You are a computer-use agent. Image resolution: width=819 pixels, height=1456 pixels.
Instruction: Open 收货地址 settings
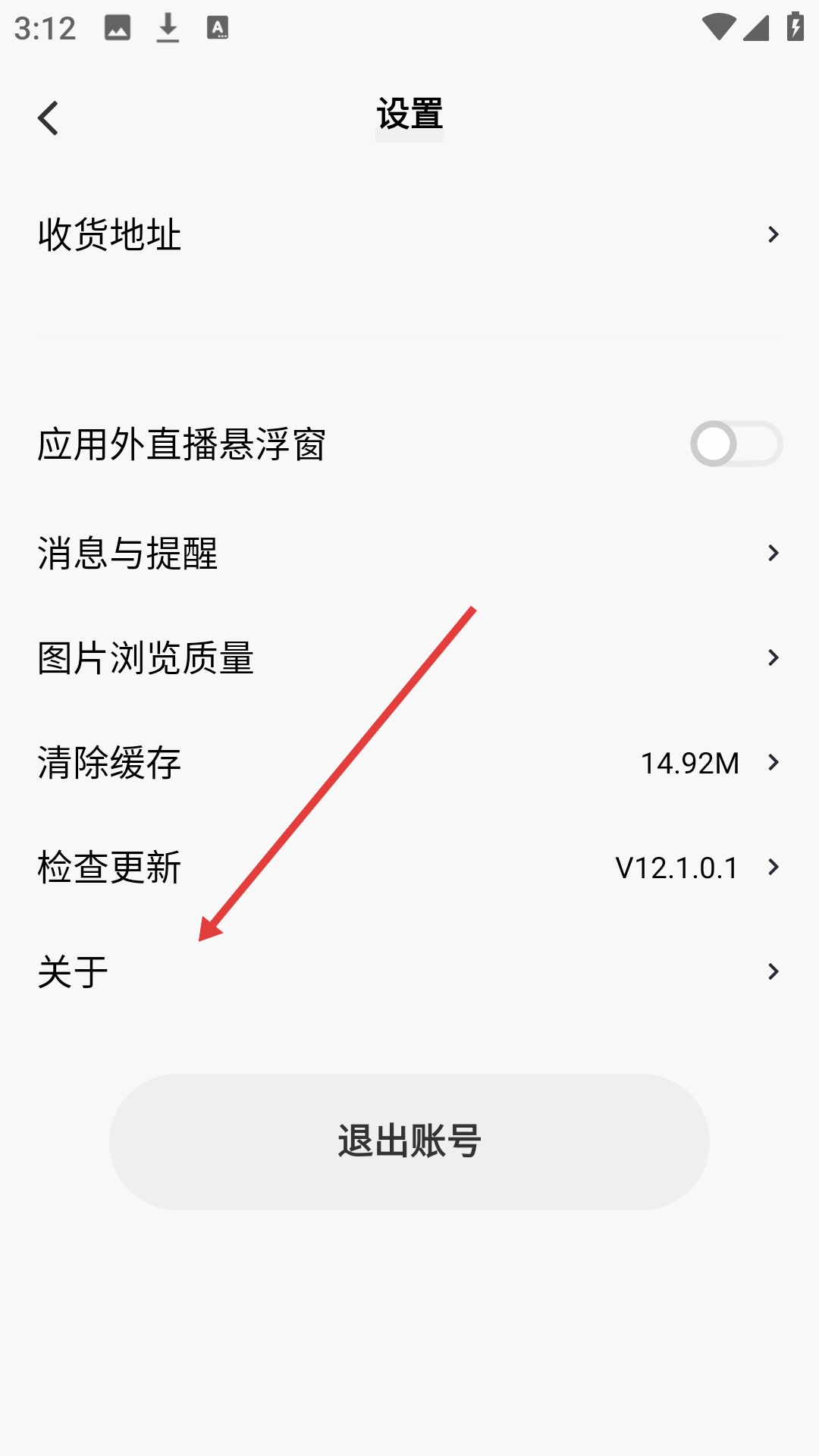point(409,234)
